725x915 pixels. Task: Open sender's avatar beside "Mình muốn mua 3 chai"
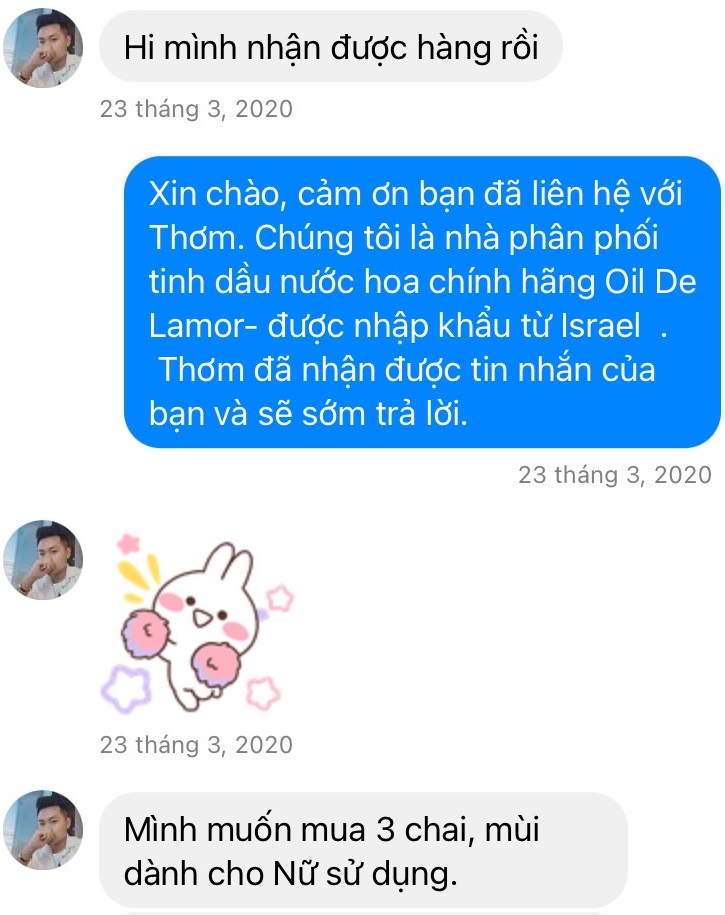[x=43, y=830]
